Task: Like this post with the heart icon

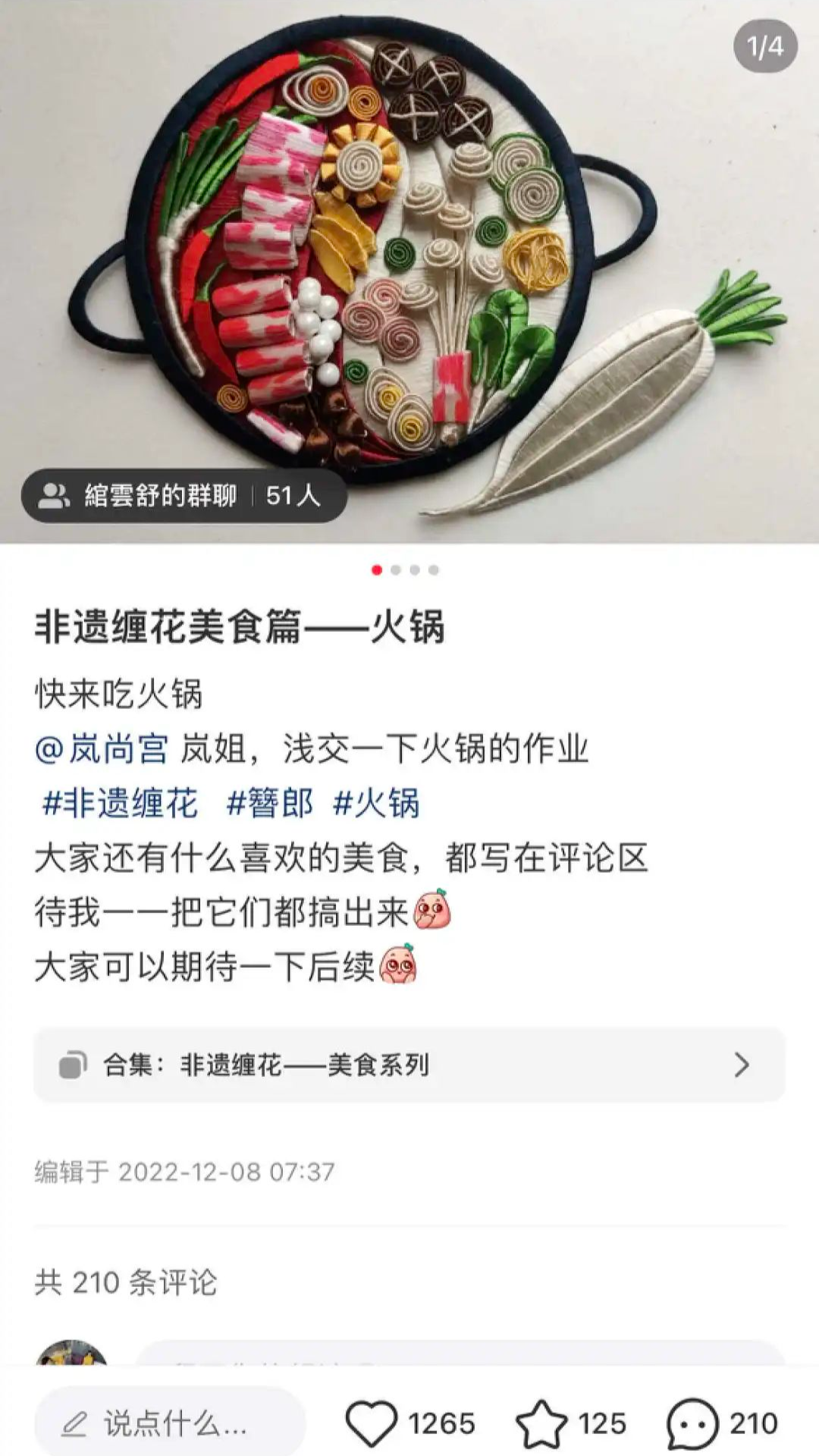Action: [x=372, y=1424]
